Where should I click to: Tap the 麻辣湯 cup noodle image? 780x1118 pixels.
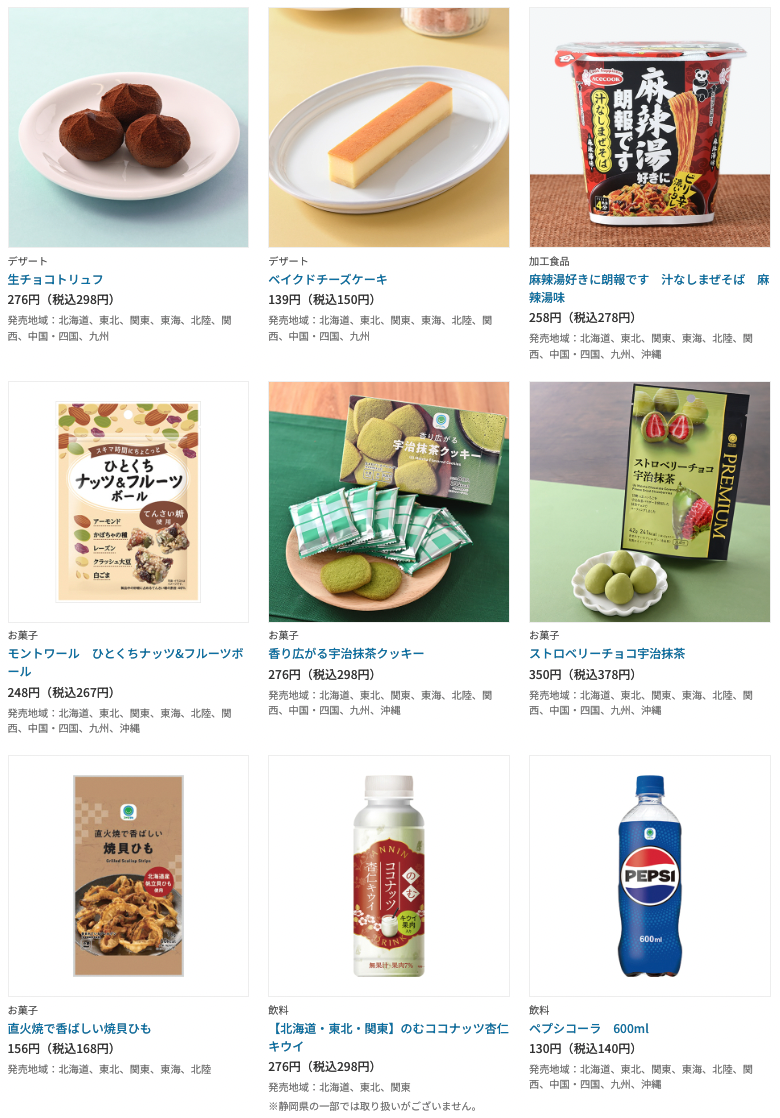tap(649, 127)
